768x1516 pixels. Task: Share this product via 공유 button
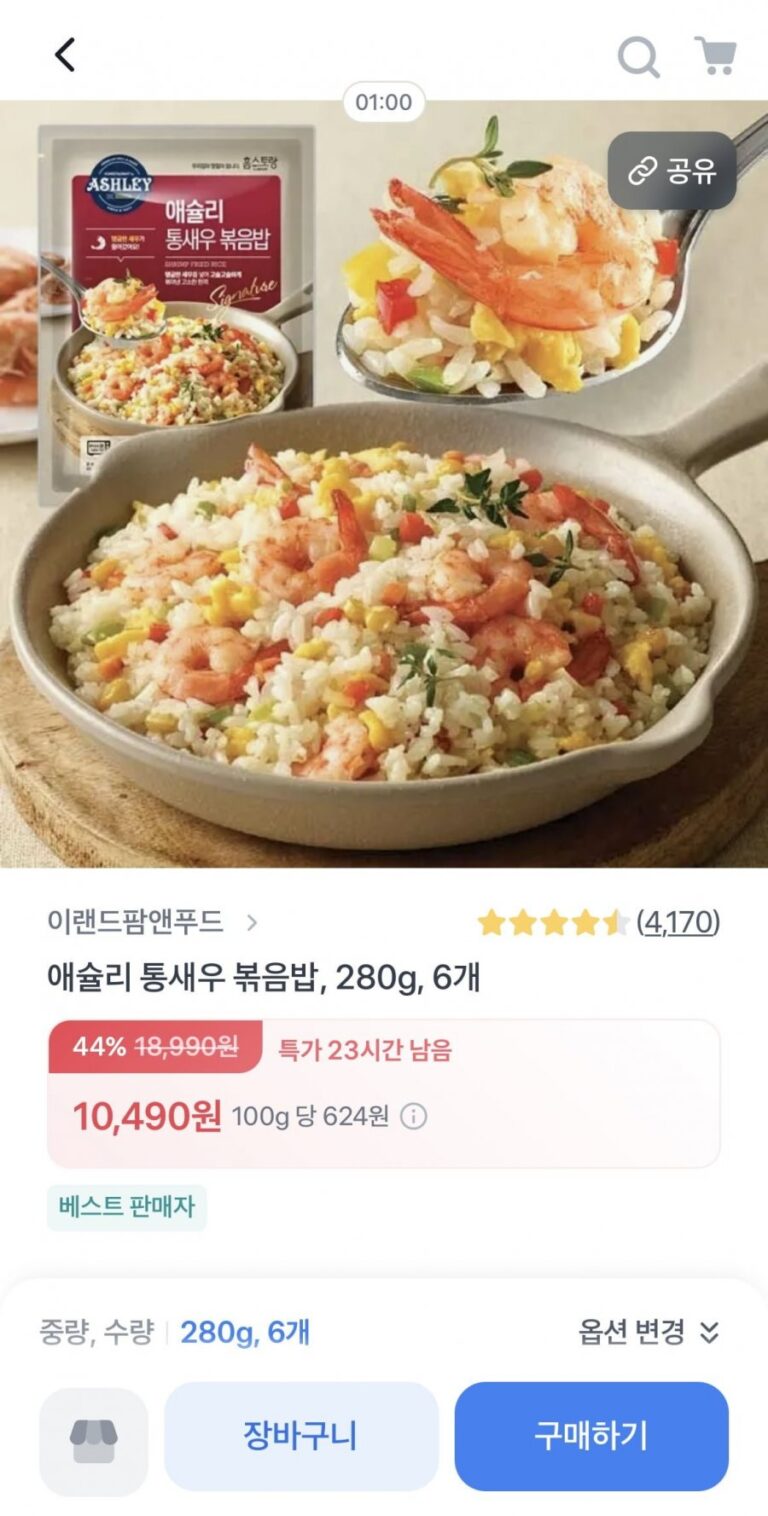coord(672,171)
